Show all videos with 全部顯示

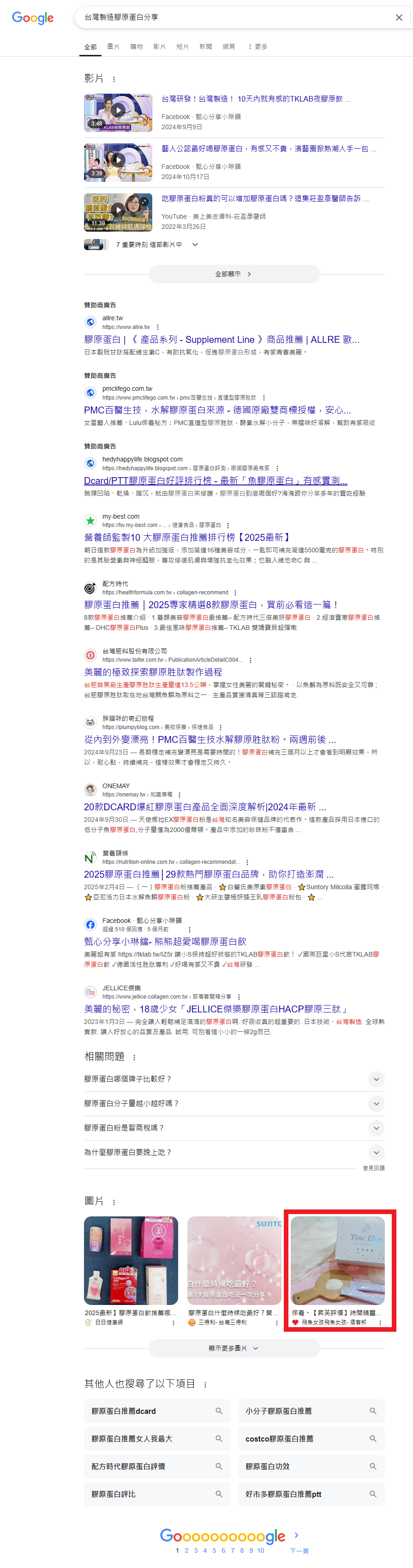(234, 274)
